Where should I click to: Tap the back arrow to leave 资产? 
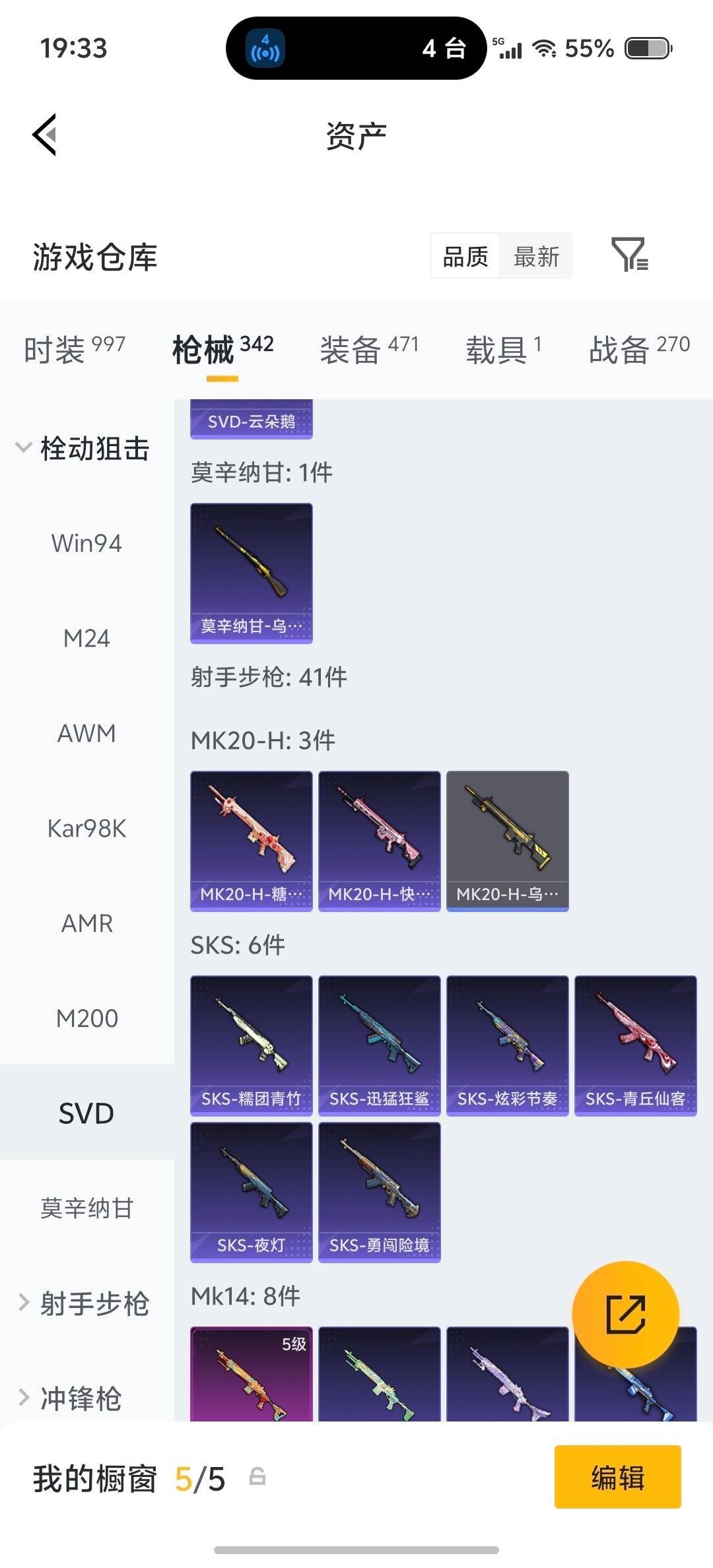tap(44, 134)
